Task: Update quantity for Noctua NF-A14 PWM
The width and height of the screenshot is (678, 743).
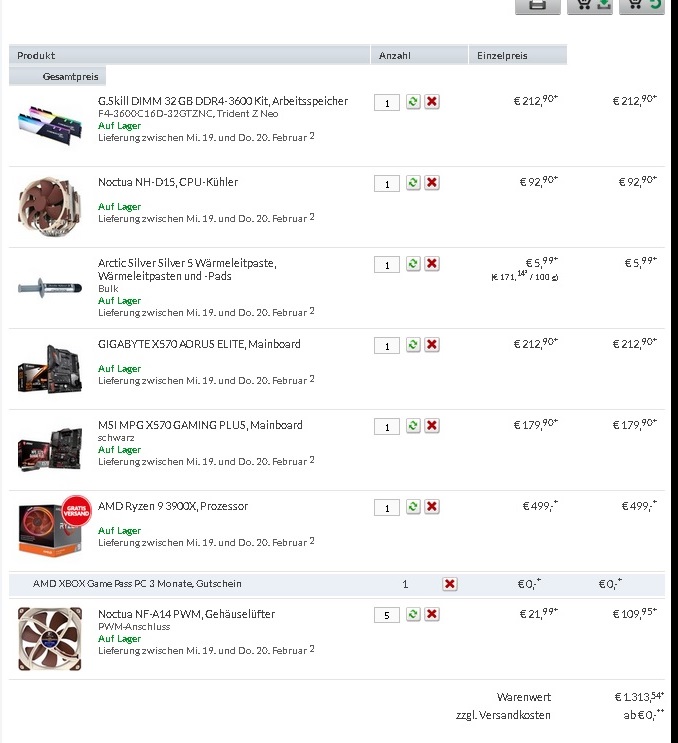Action: 412,615
